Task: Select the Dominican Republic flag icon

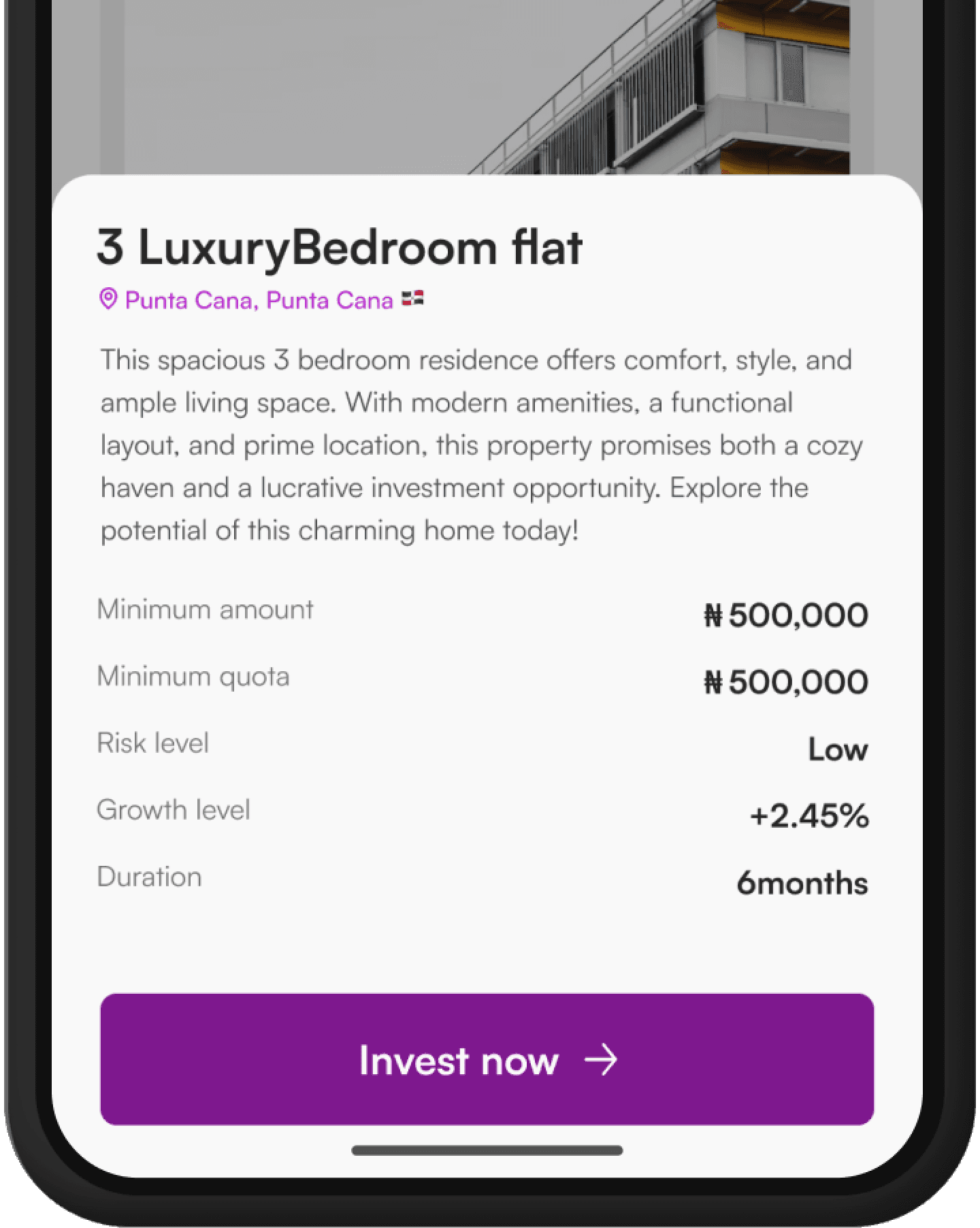Action: 412,298
